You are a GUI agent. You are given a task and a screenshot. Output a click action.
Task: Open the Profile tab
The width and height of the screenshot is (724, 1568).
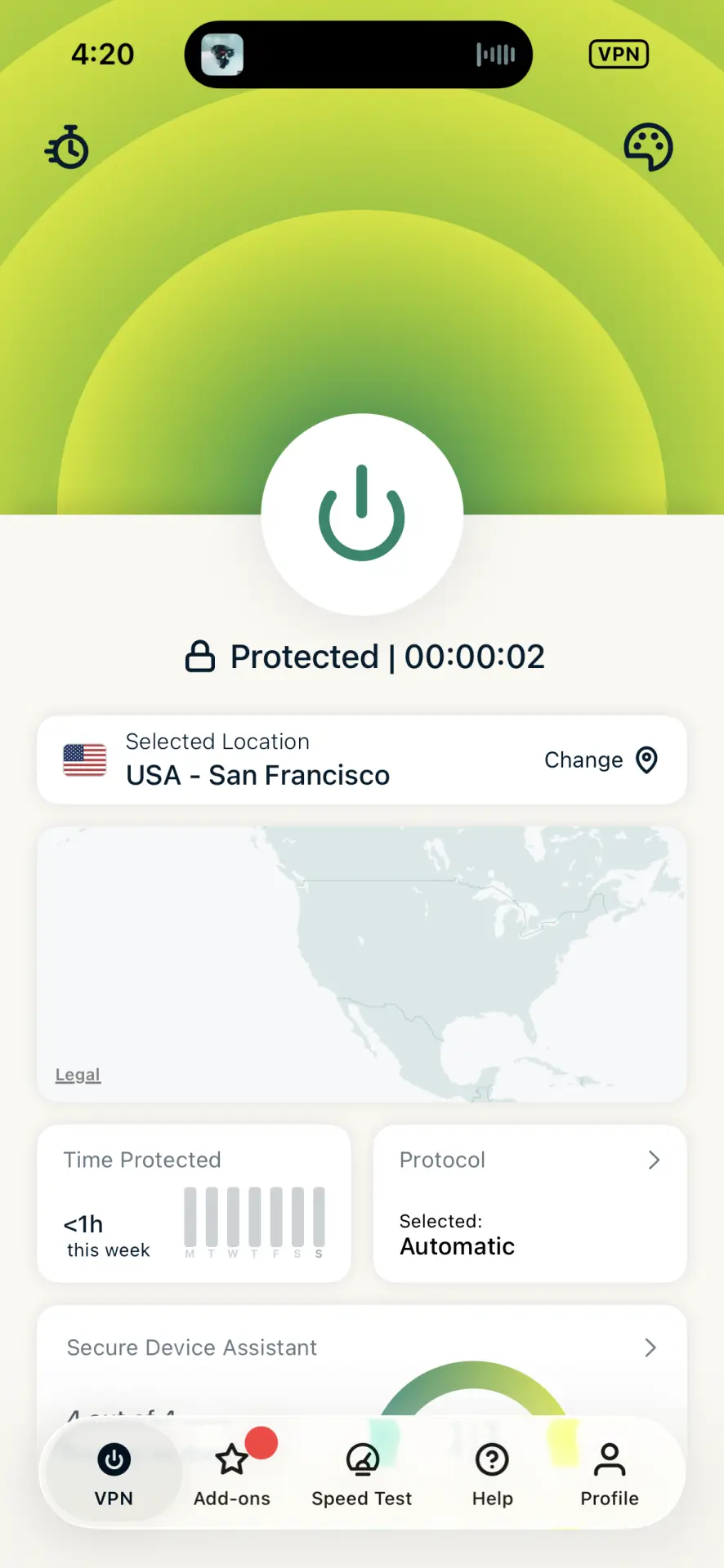point(610,1473)
